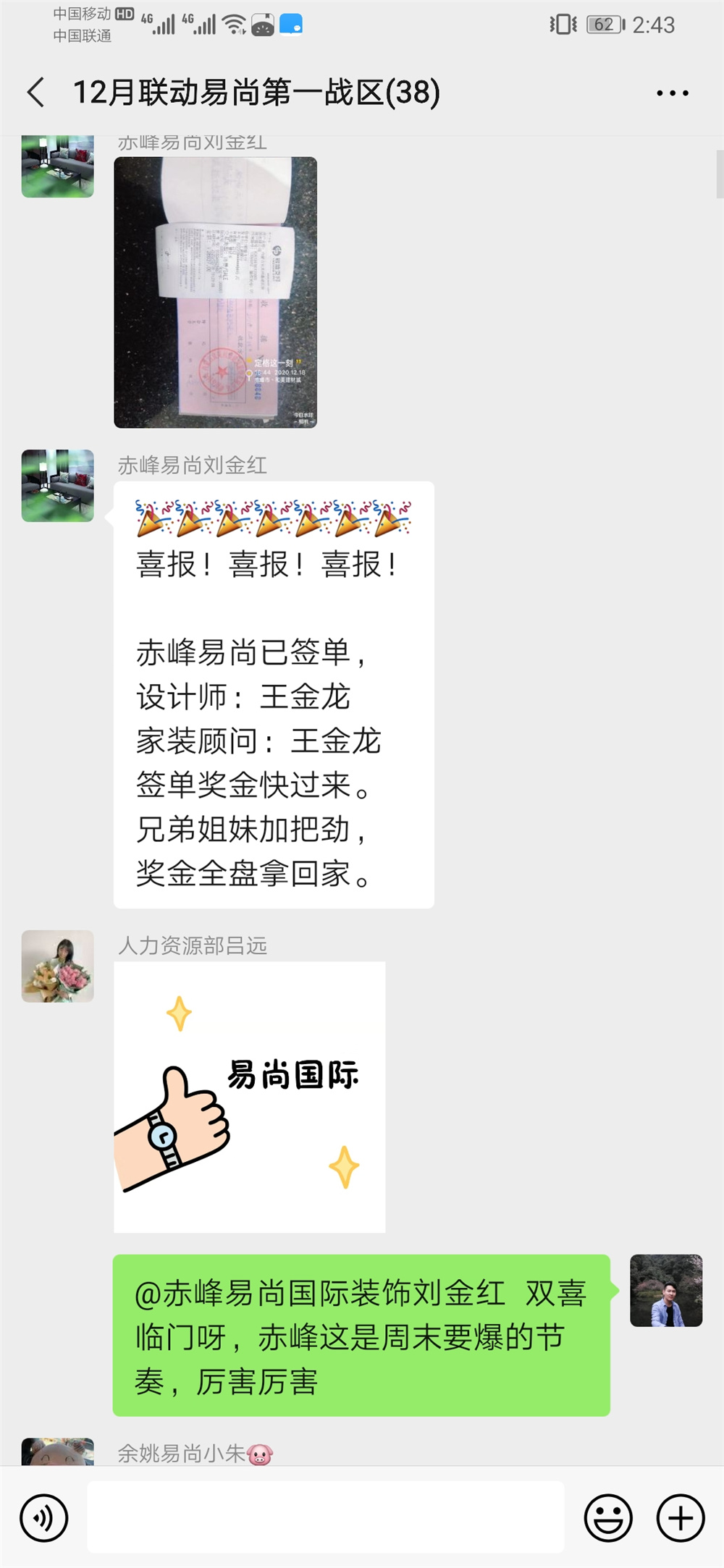The height and width of the screenshot is (1568, 724).
Task: Go back from the group chat
Action: [36, 93]
